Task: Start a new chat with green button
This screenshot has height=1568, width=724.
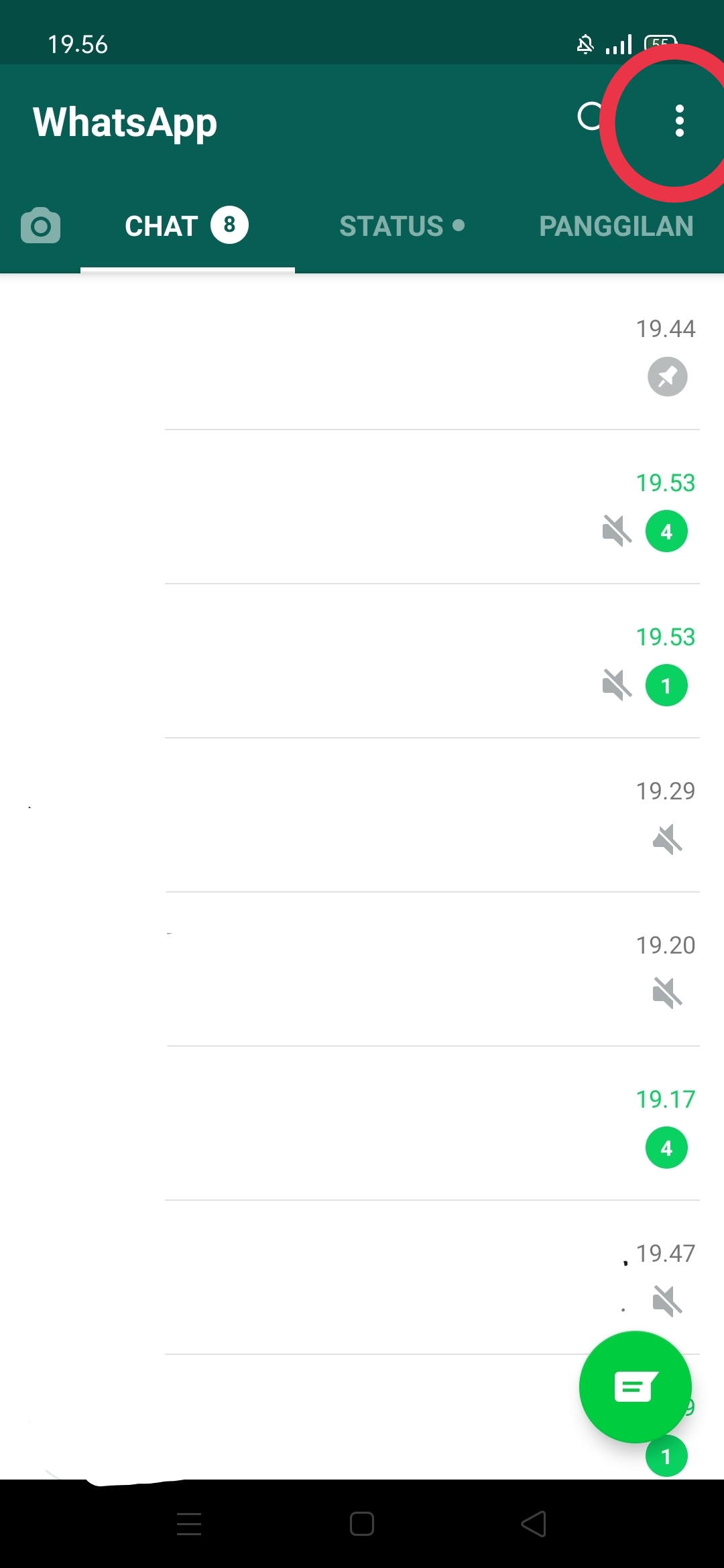Action: pyautogui.click(x=635, y=1387)
